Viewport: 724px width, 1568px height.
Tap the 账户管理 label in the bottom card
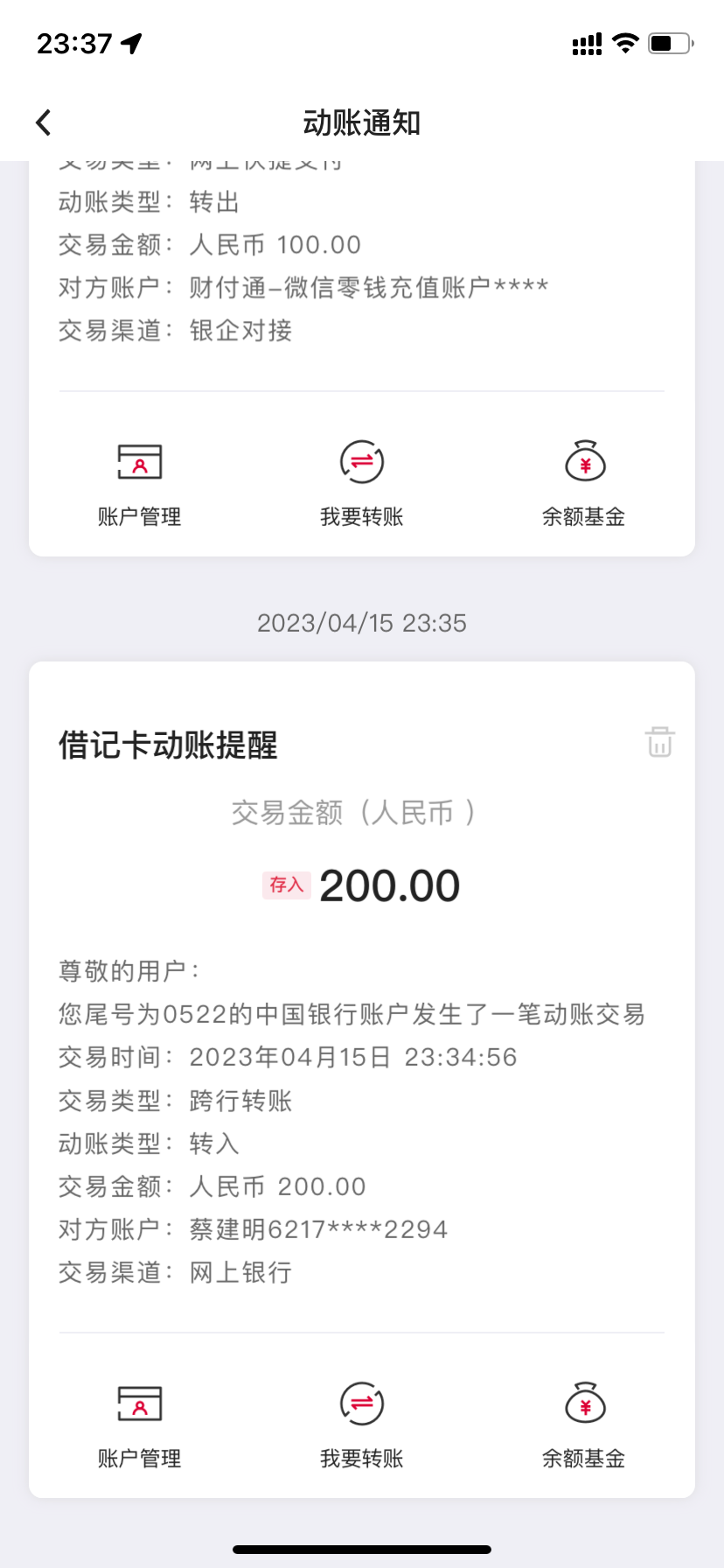point(139,1458)
